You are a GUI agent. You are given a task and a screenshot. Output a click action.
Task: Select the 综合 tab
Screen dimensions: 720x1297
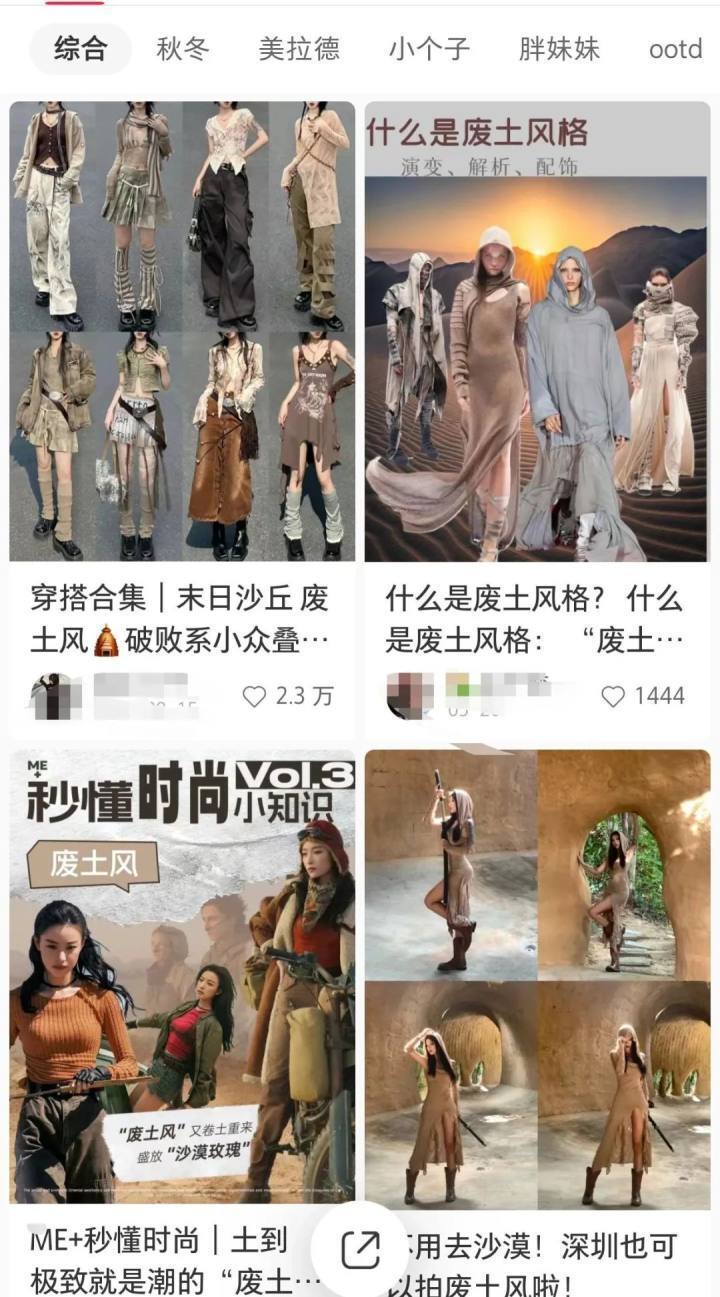(x=80, y=48)
